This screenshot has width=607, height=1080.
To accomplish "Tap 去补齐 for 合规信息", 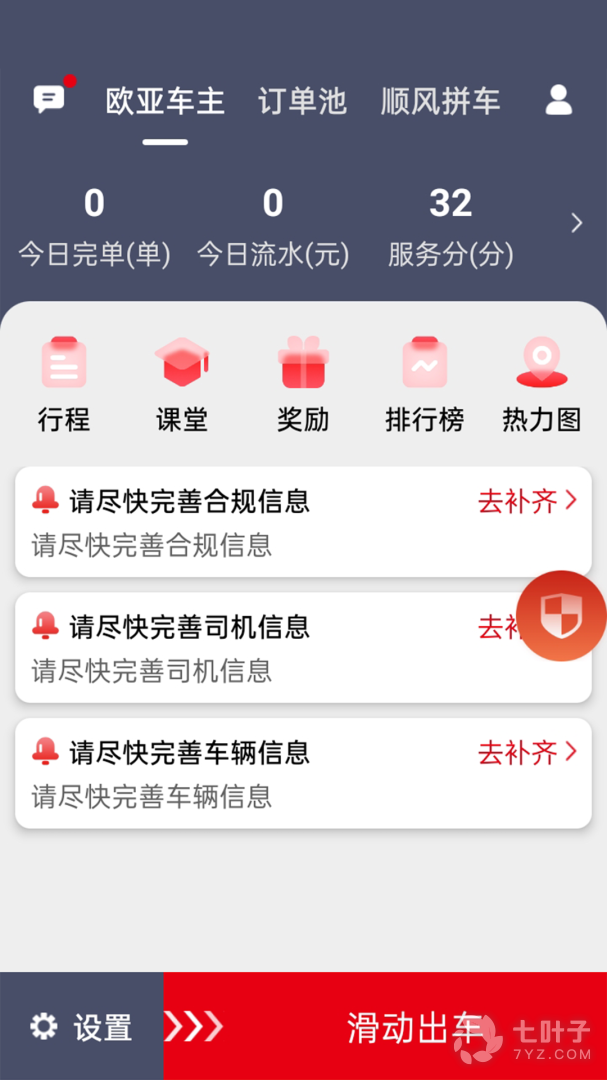I will (527, 501).
